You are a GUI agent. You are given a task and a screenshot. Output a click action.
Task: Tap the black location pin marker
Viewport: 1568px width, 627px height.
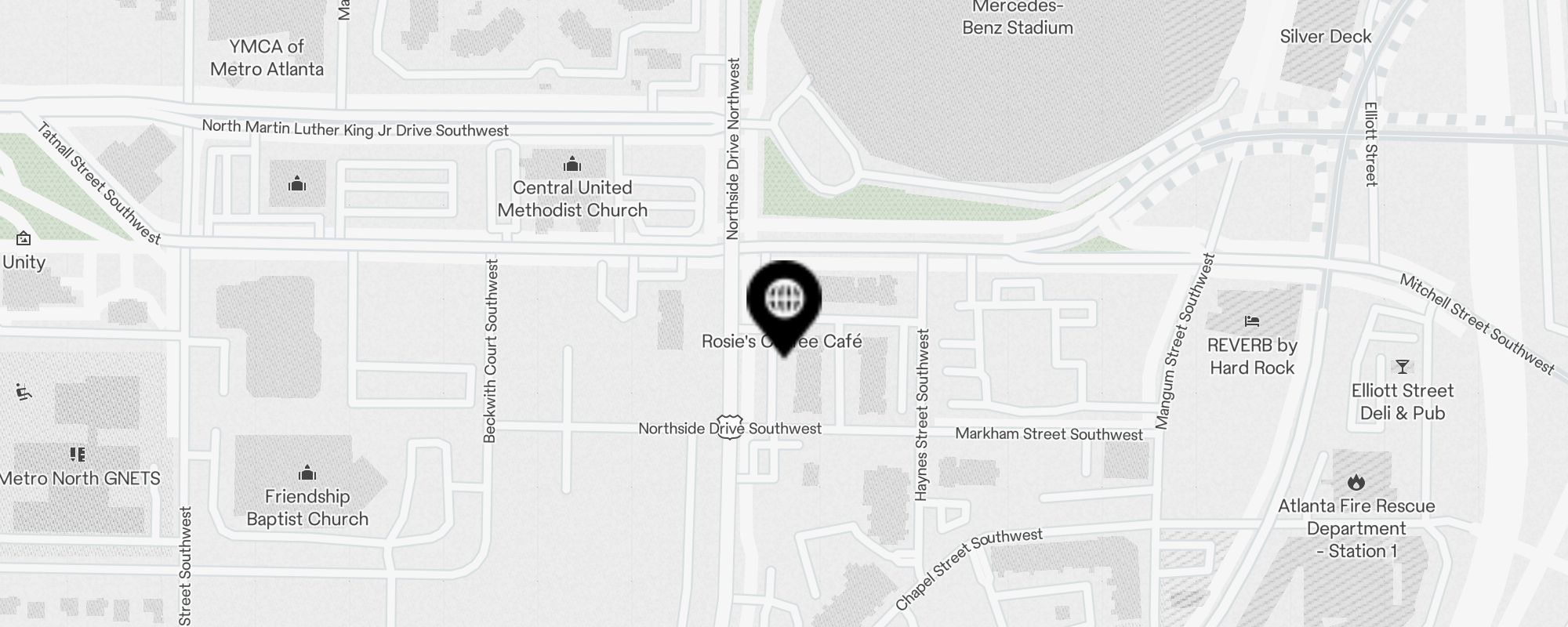click(784, 302)
